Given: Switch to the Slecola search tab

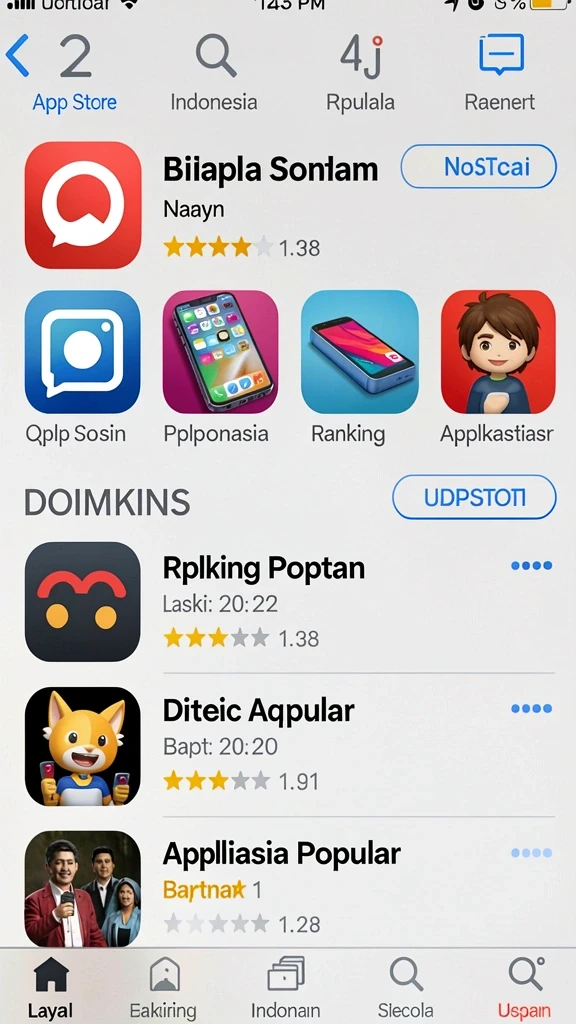Looking at the screenshot, I should coord(406,988).
